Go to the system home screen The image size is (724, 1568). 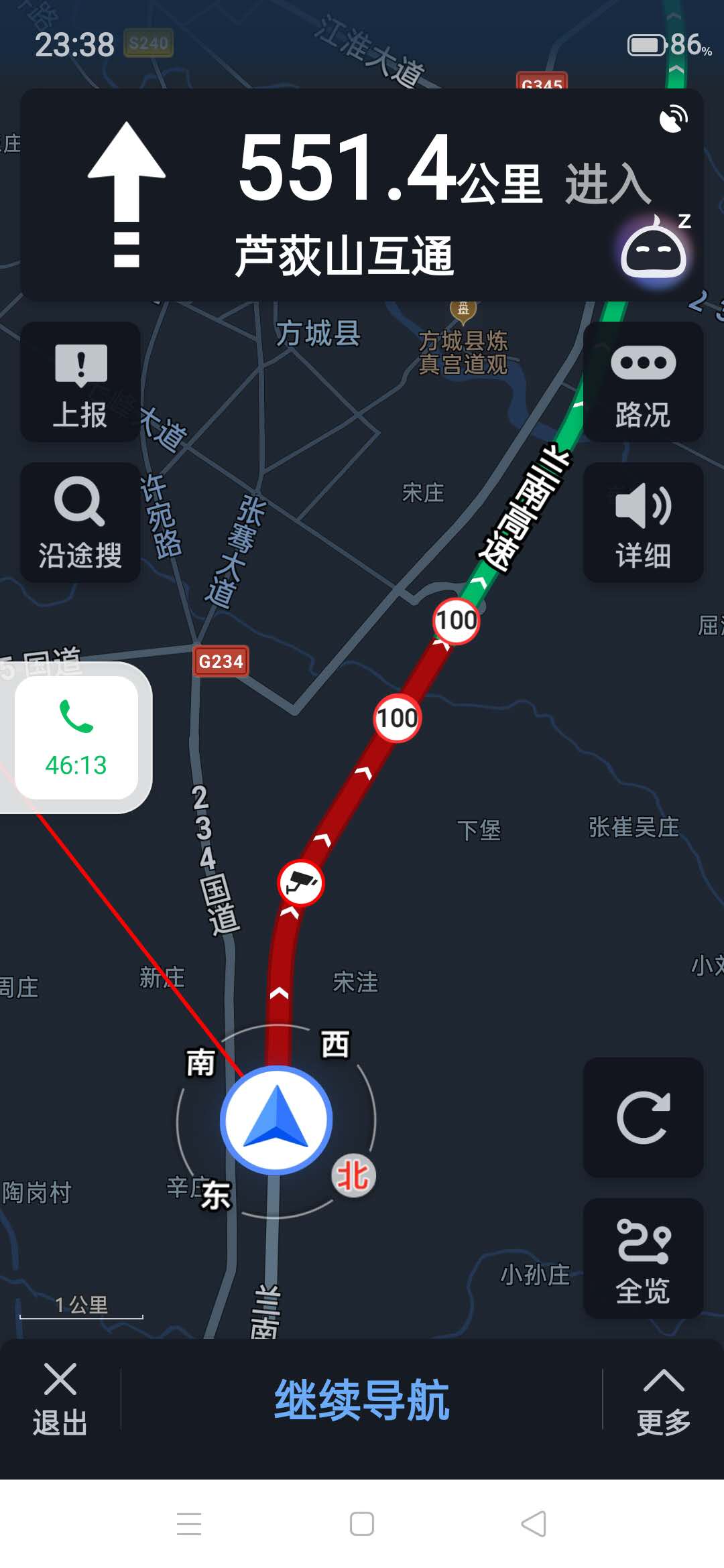point(362,1524)
